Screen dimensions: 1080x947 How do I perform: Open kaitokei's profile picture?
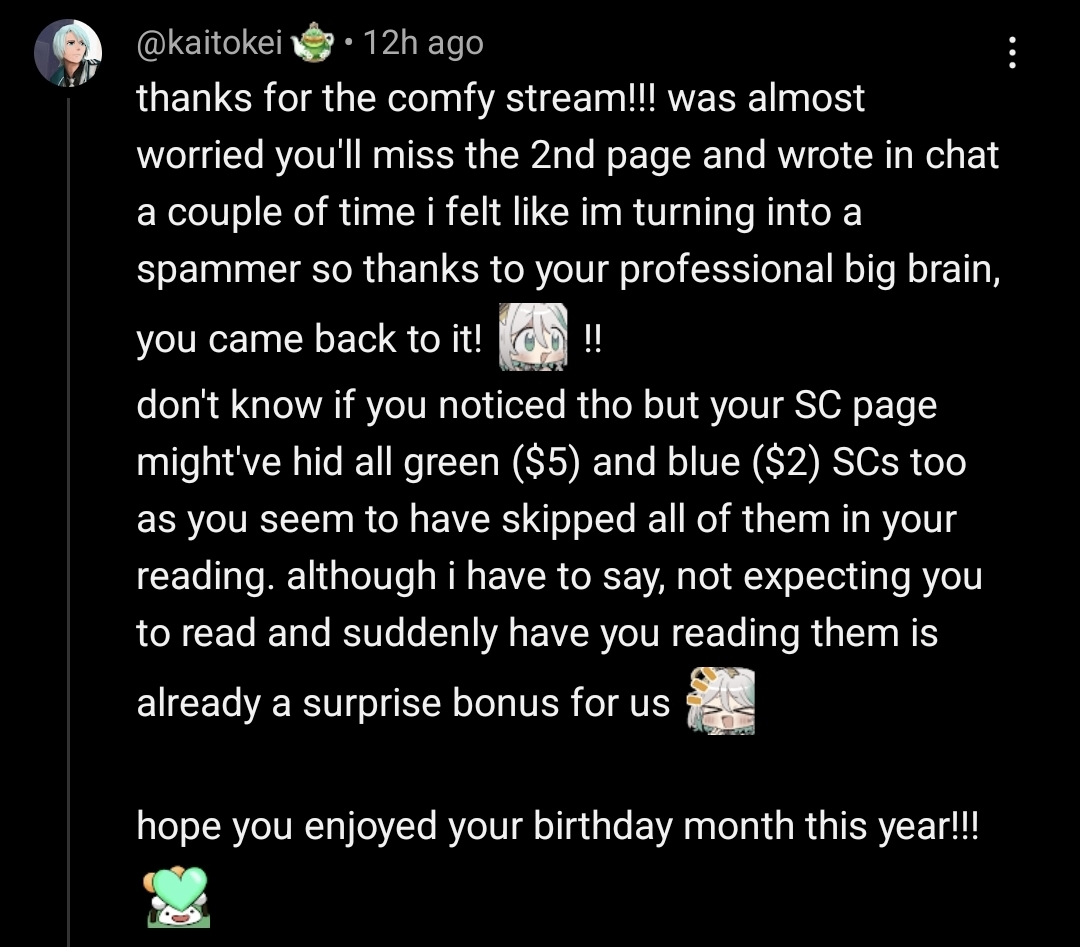[68, 52]
